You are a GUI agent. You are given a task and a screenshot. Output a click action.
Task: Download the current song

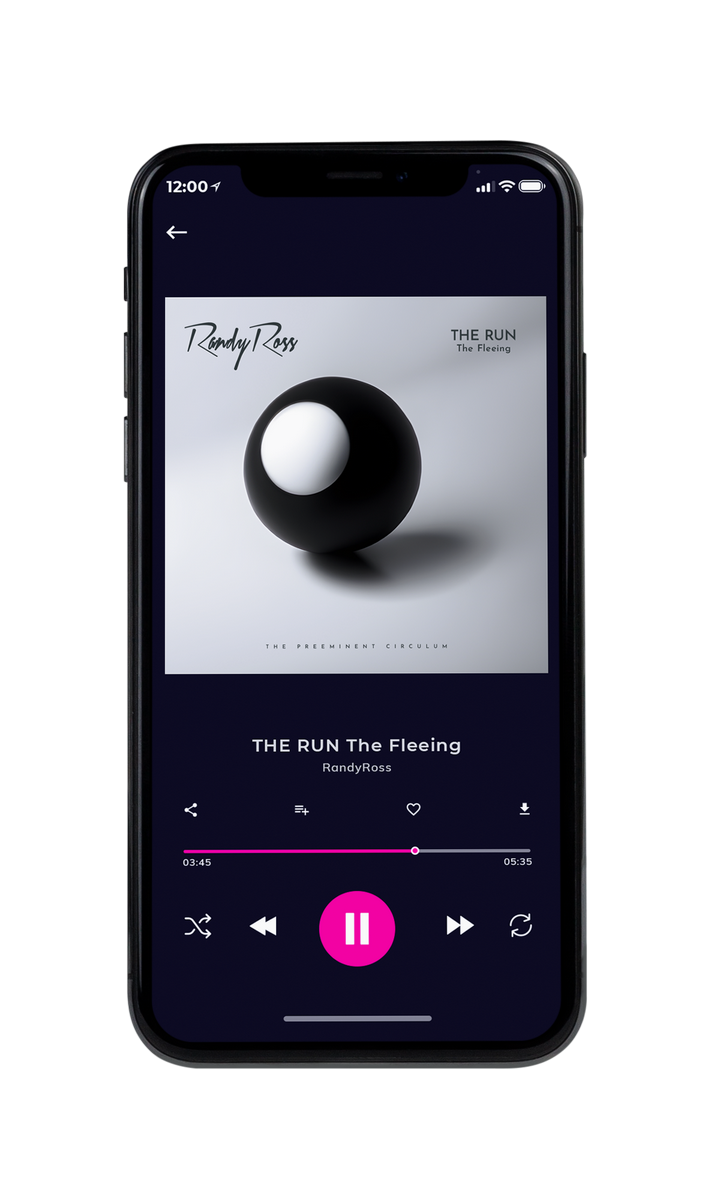pos(524,809)
